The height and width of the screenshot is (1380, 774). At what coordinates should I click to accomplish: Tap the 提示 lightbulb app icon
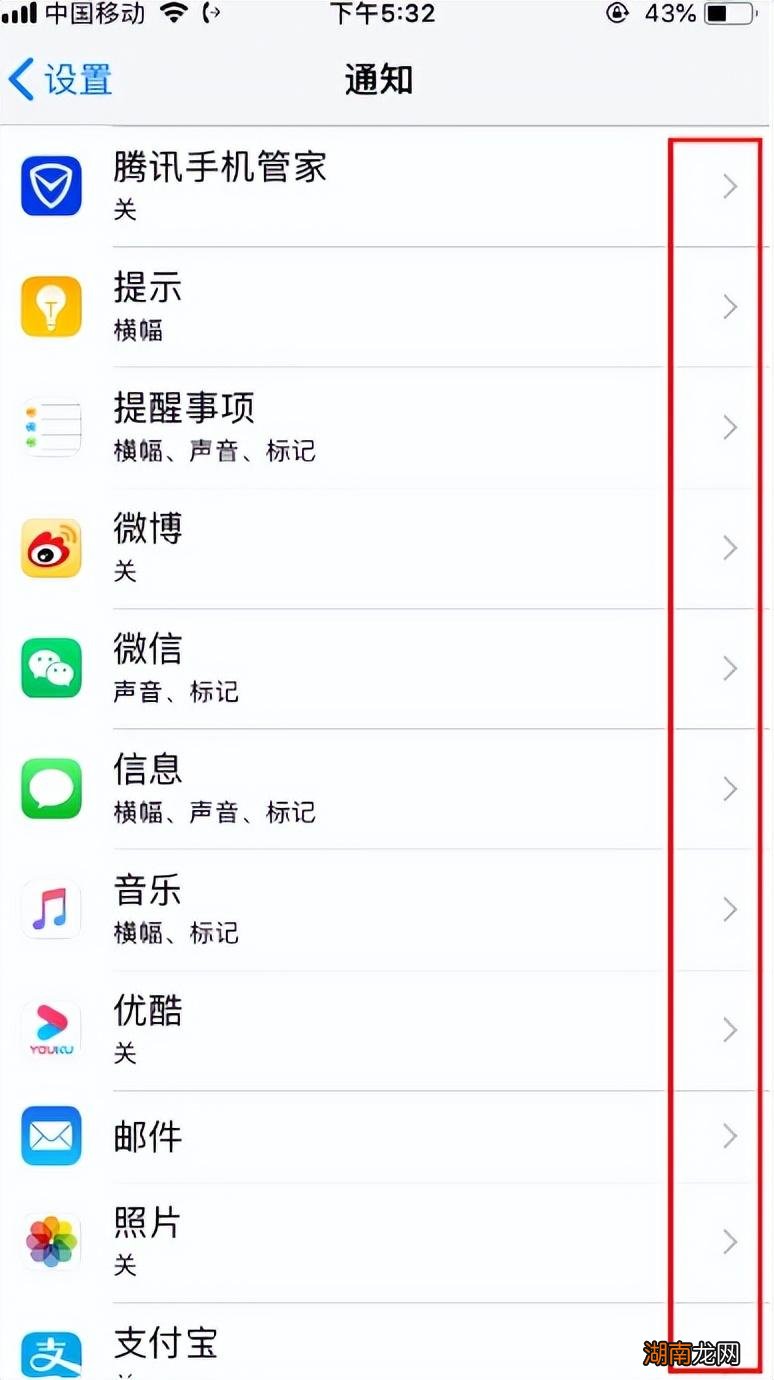pos(51,307)
